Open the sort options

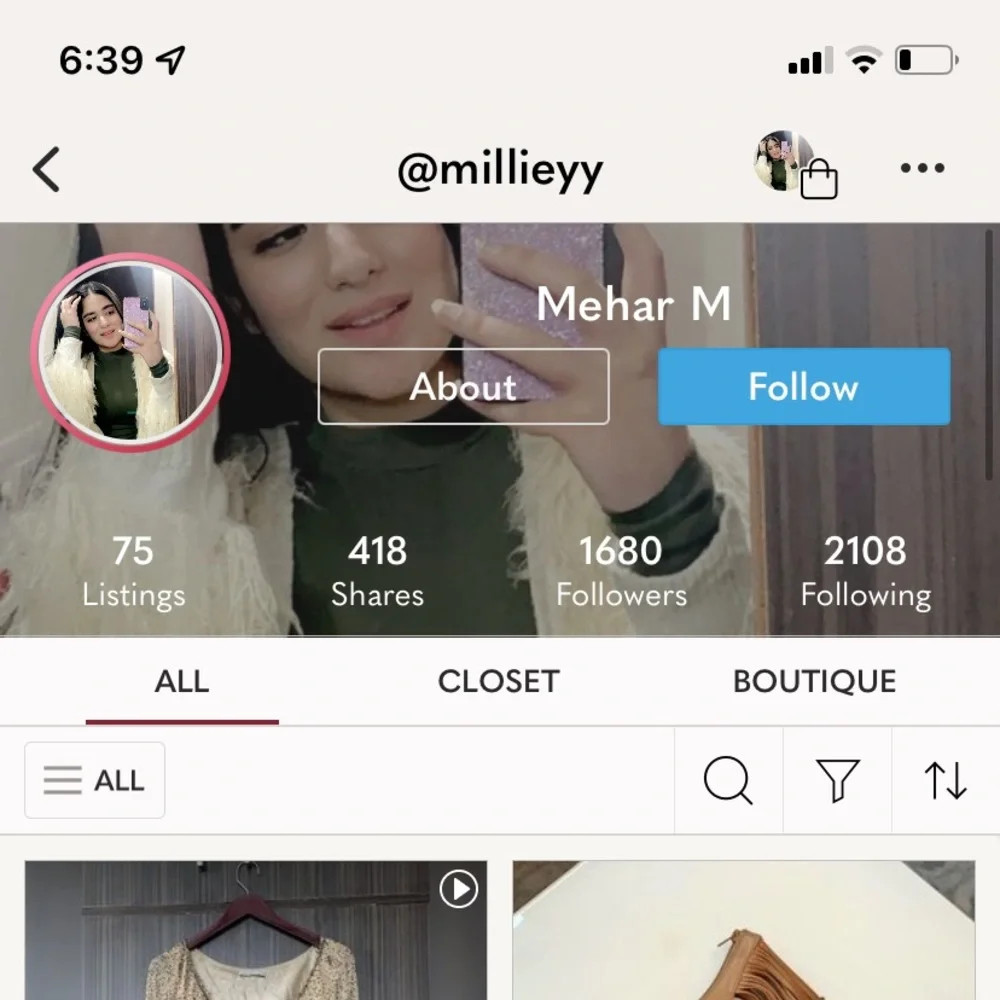[x=945, y=780]
